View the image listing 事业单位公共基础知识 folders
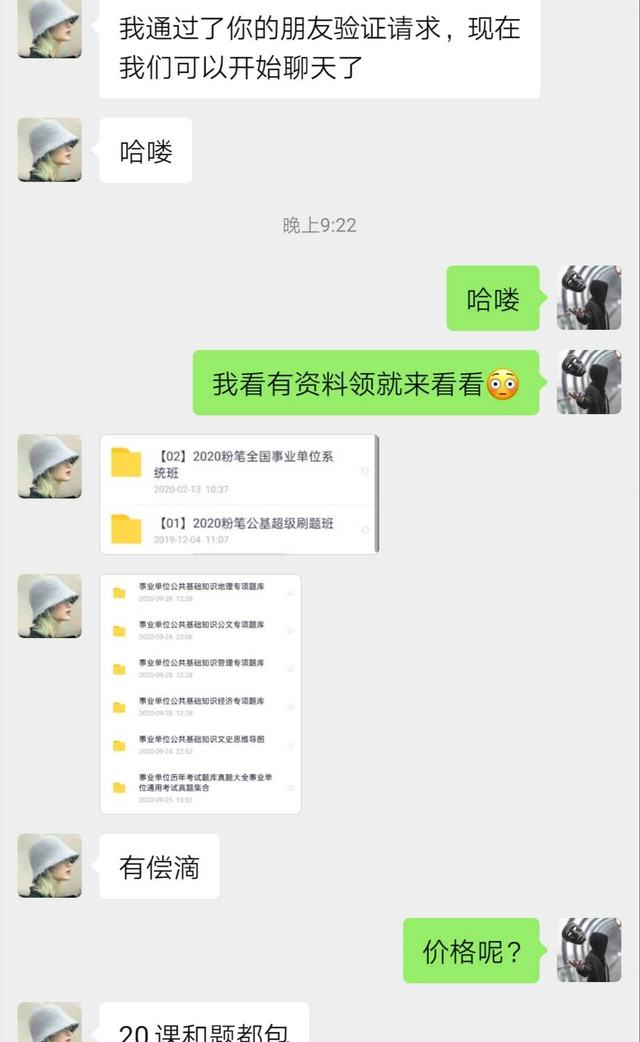This screenshot has width=640, height=1042. pyautogui.click(x=200, y=694)
